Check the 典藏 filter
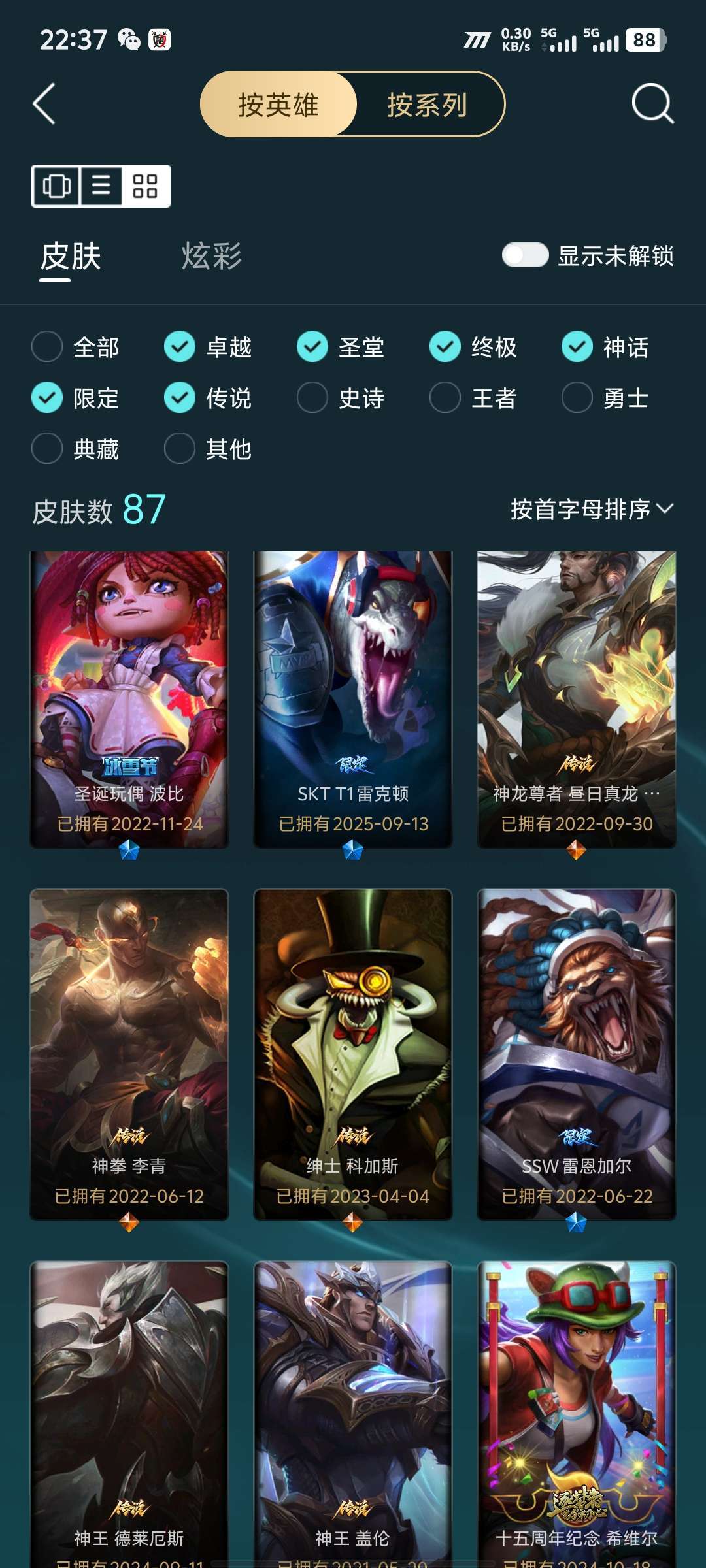Viewport: 706px width, 1568px height. pos(46,448)
